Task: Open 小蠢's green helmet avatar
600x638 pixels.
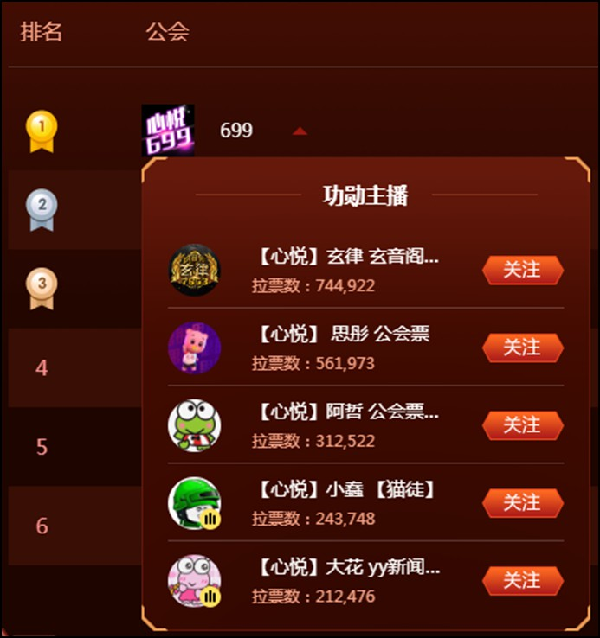Action: [x=194, y=503]
